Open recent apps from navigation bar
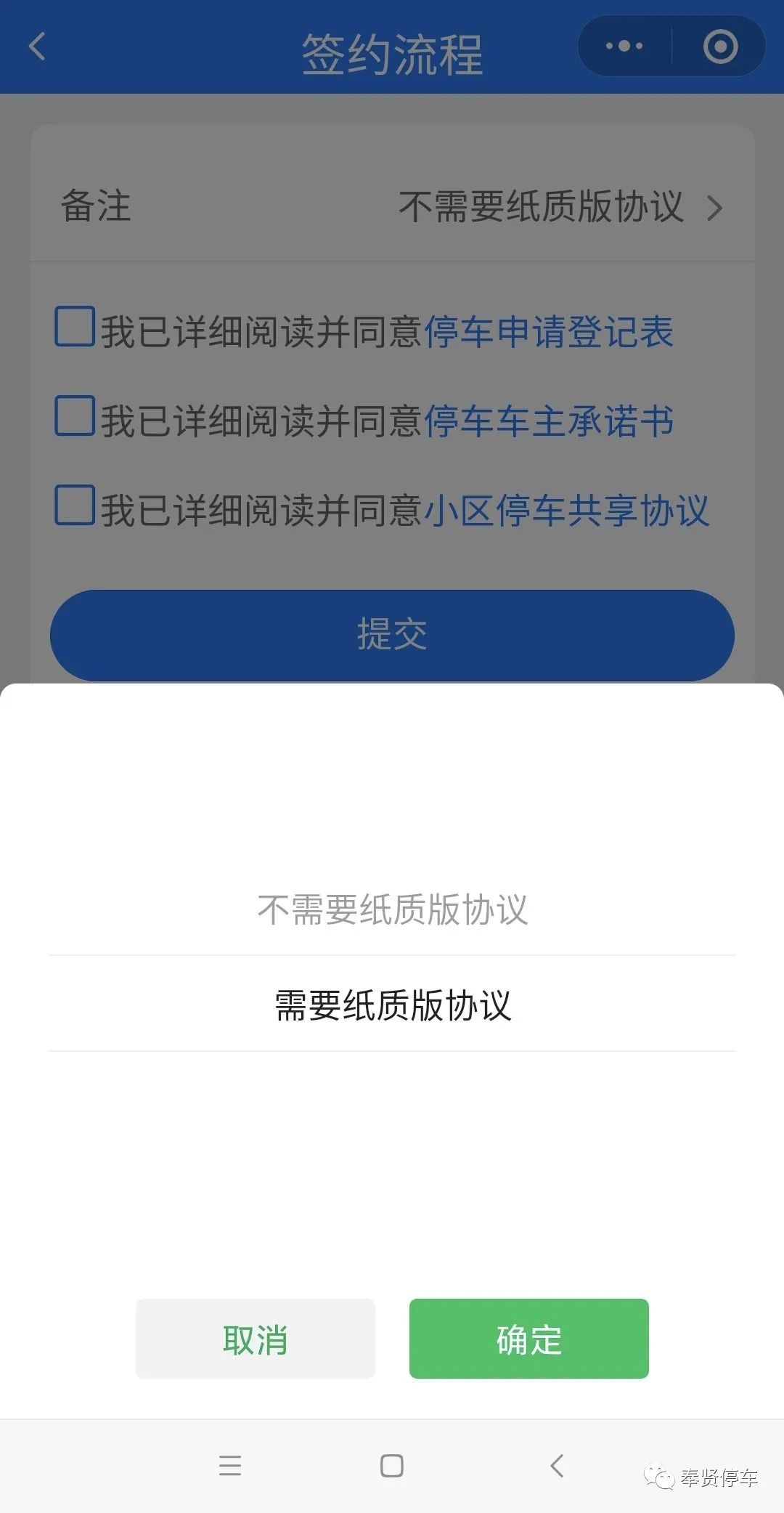This screenshot has height=1513, width=784. 230,1465
